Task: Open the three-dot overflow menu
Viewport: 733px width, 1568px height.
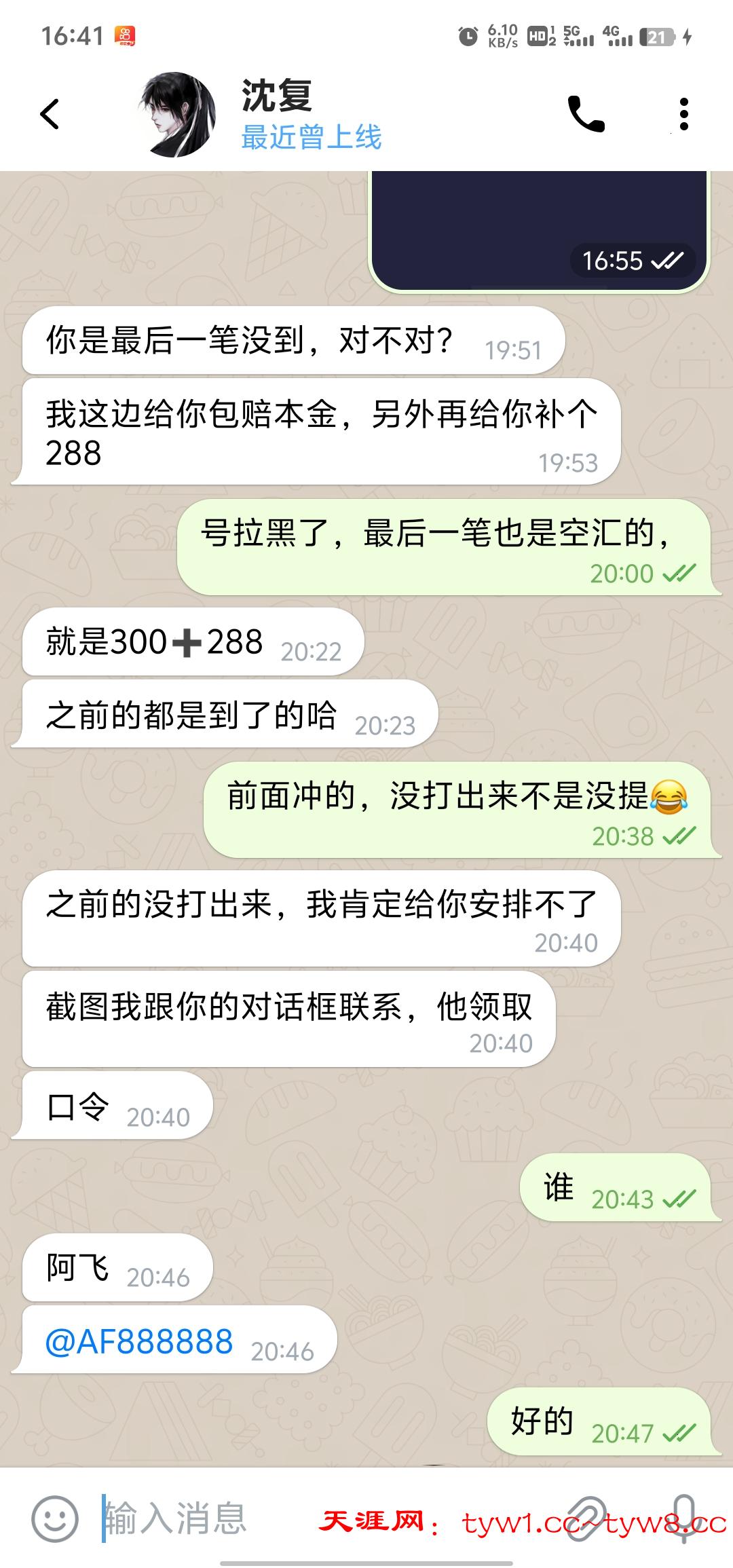Action: (683, 114)
